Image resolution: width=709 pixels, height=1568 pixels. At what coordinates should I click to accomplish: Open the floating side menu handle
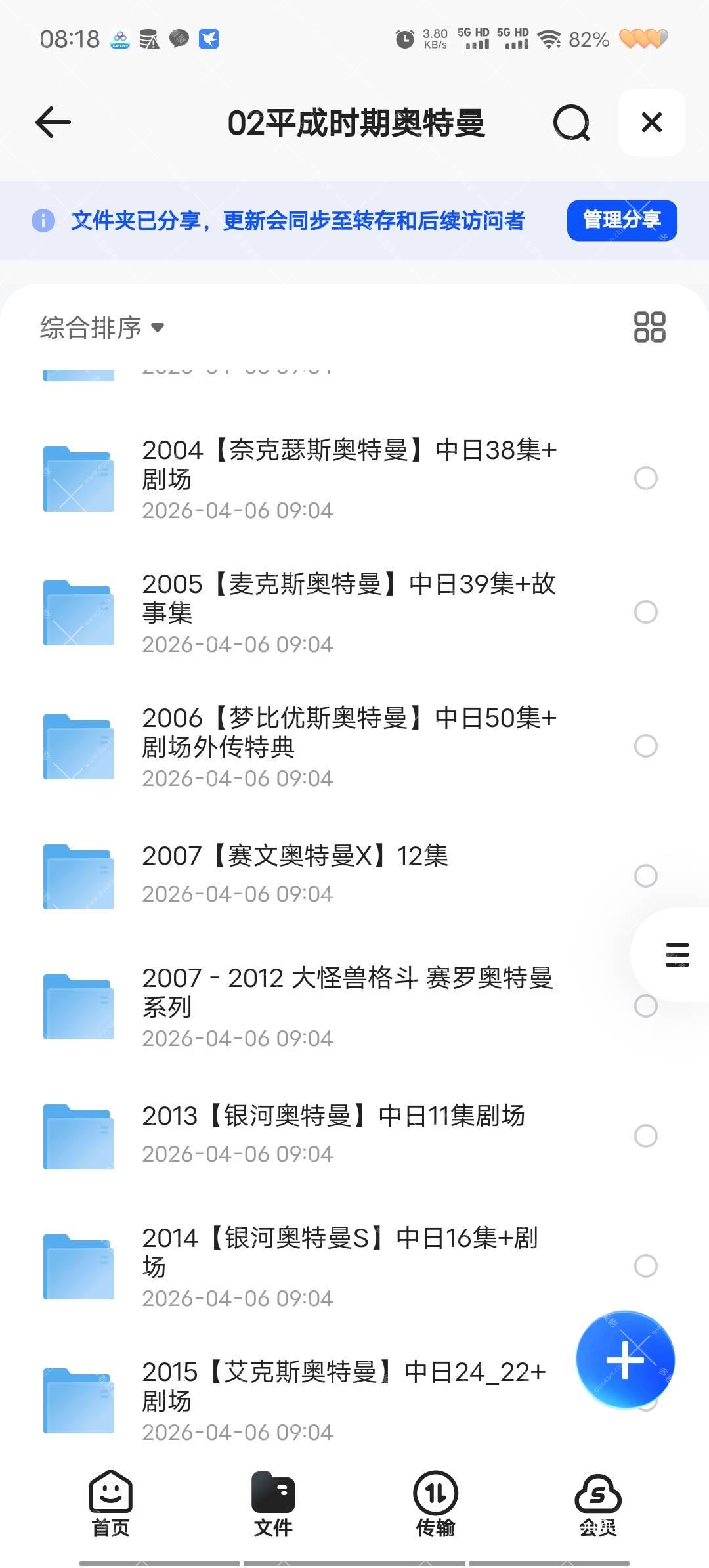[x=677, y=955]
